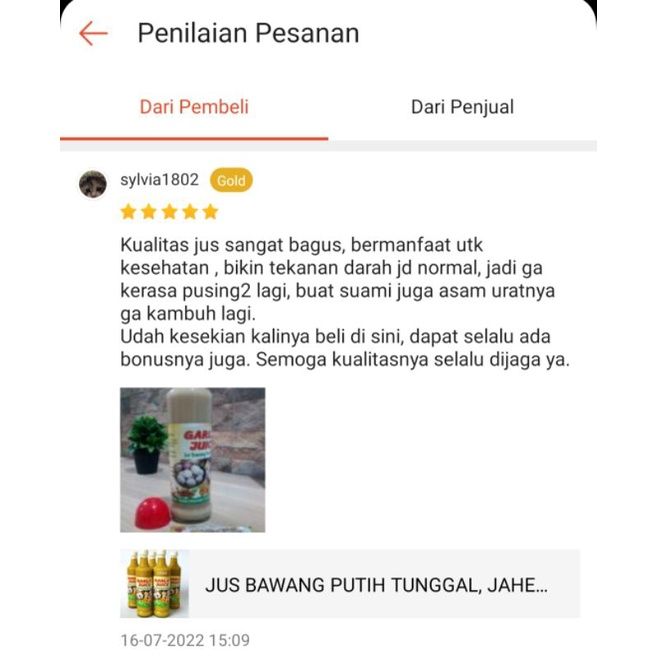Enlarge the review photo of the juice bottle
656x656 pixels.
click(x=193, y=459)
